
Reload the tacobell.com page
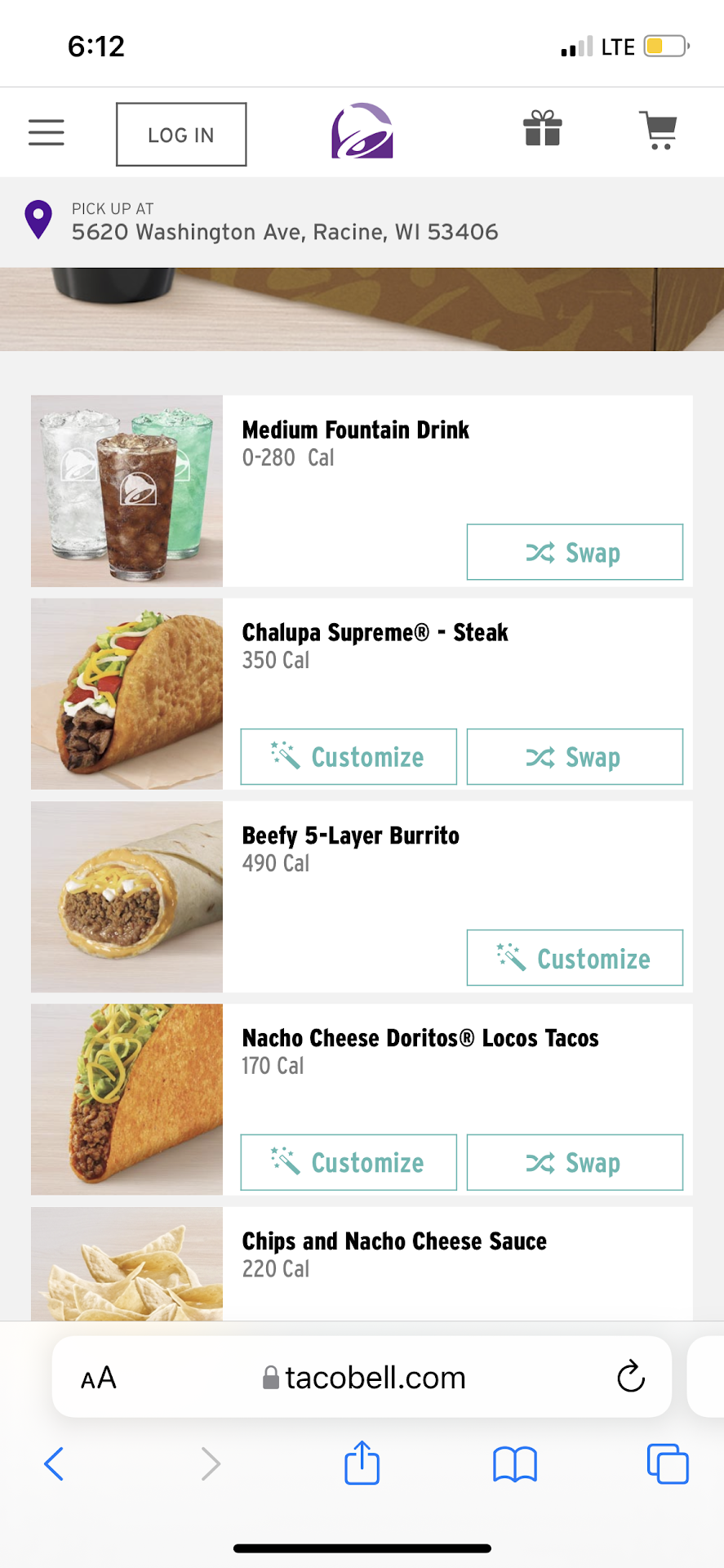coord(631,1378)
